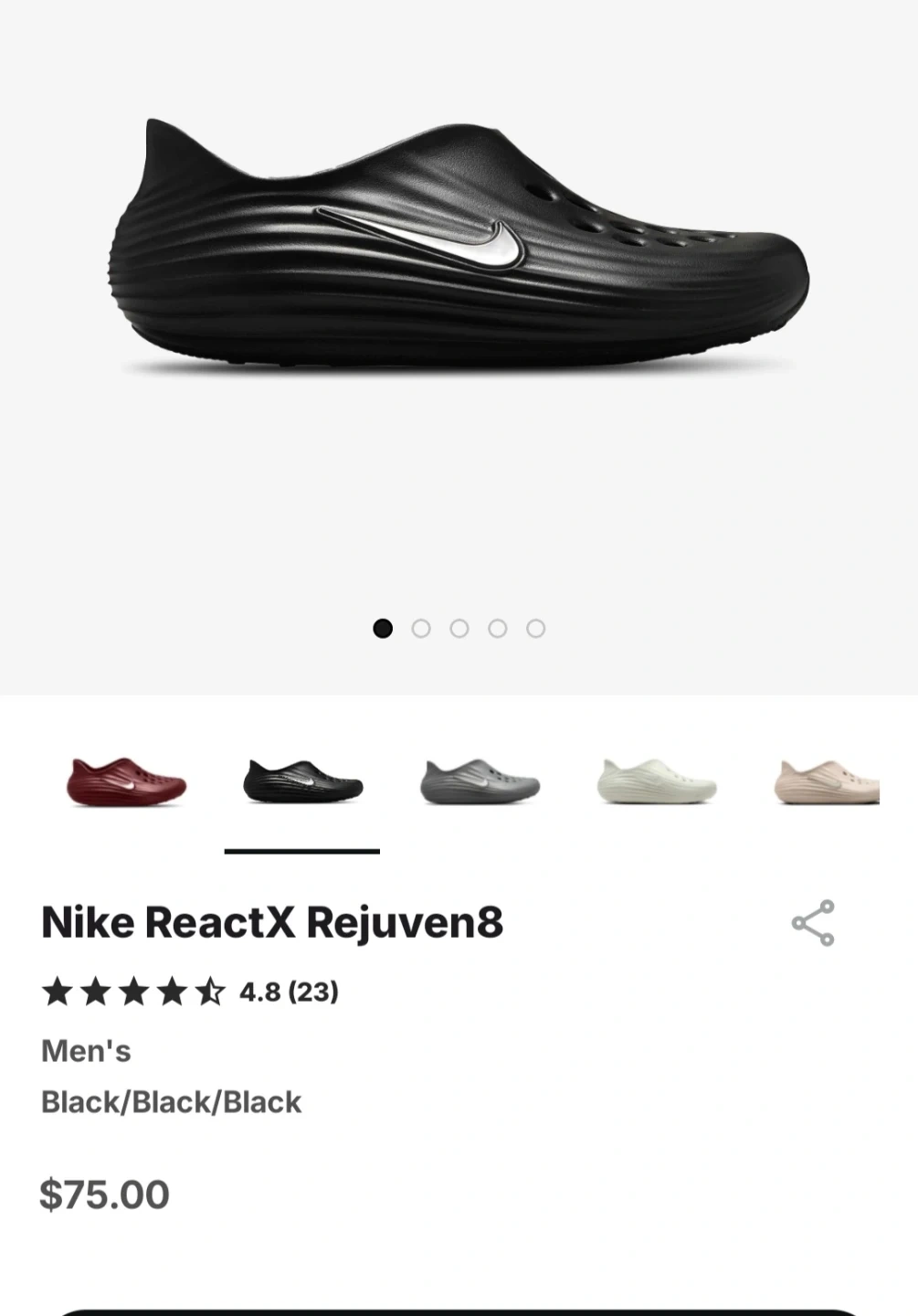Jump to the last image indicator dot
Viewport: 918px width, 1316px height.
pyautogui.click(x=536, y=628)
